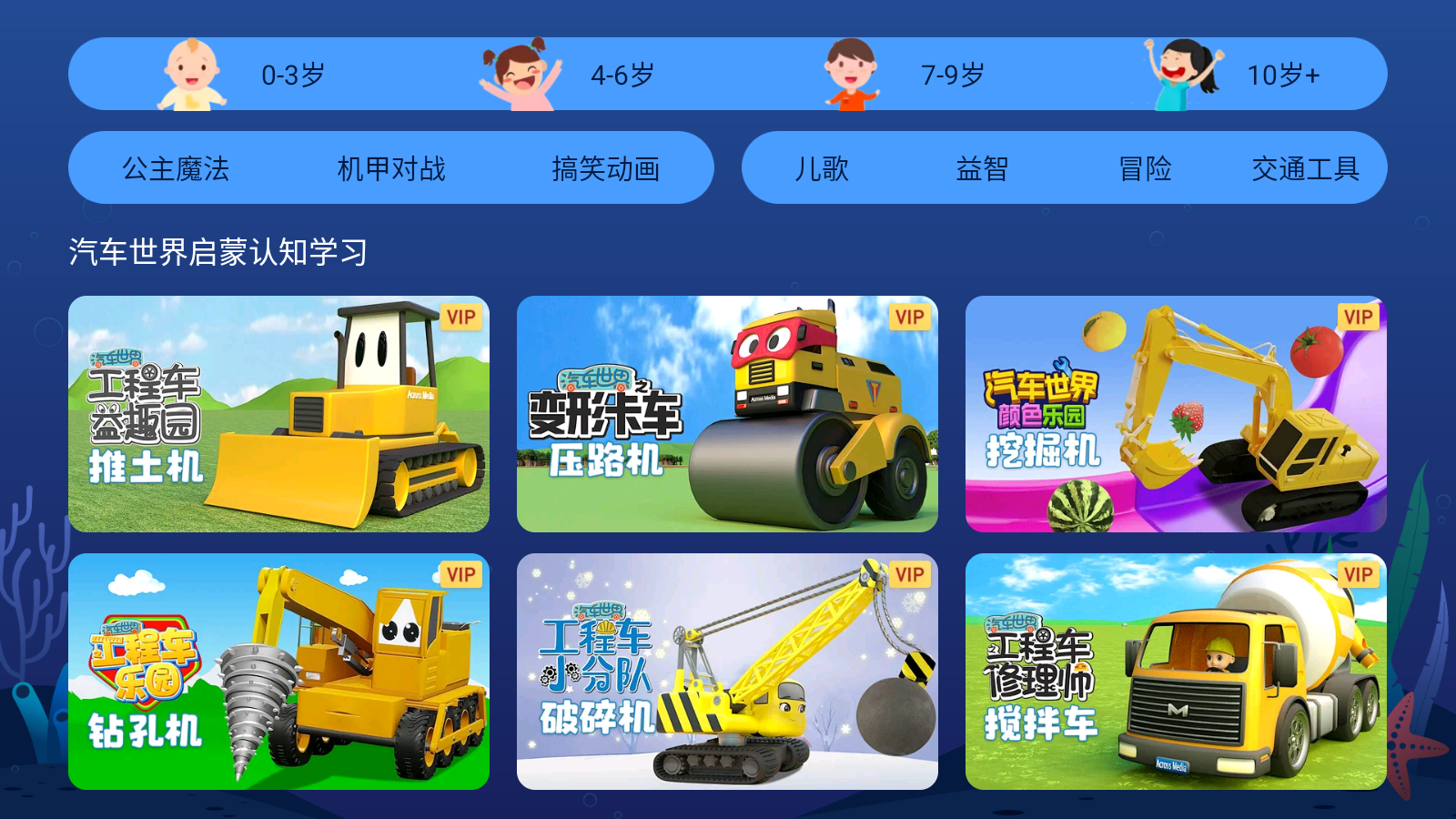This screenshot has width=1456, height=819.
Task: Open the 变形卡车 压路机 video
Action: coord(727,414)
